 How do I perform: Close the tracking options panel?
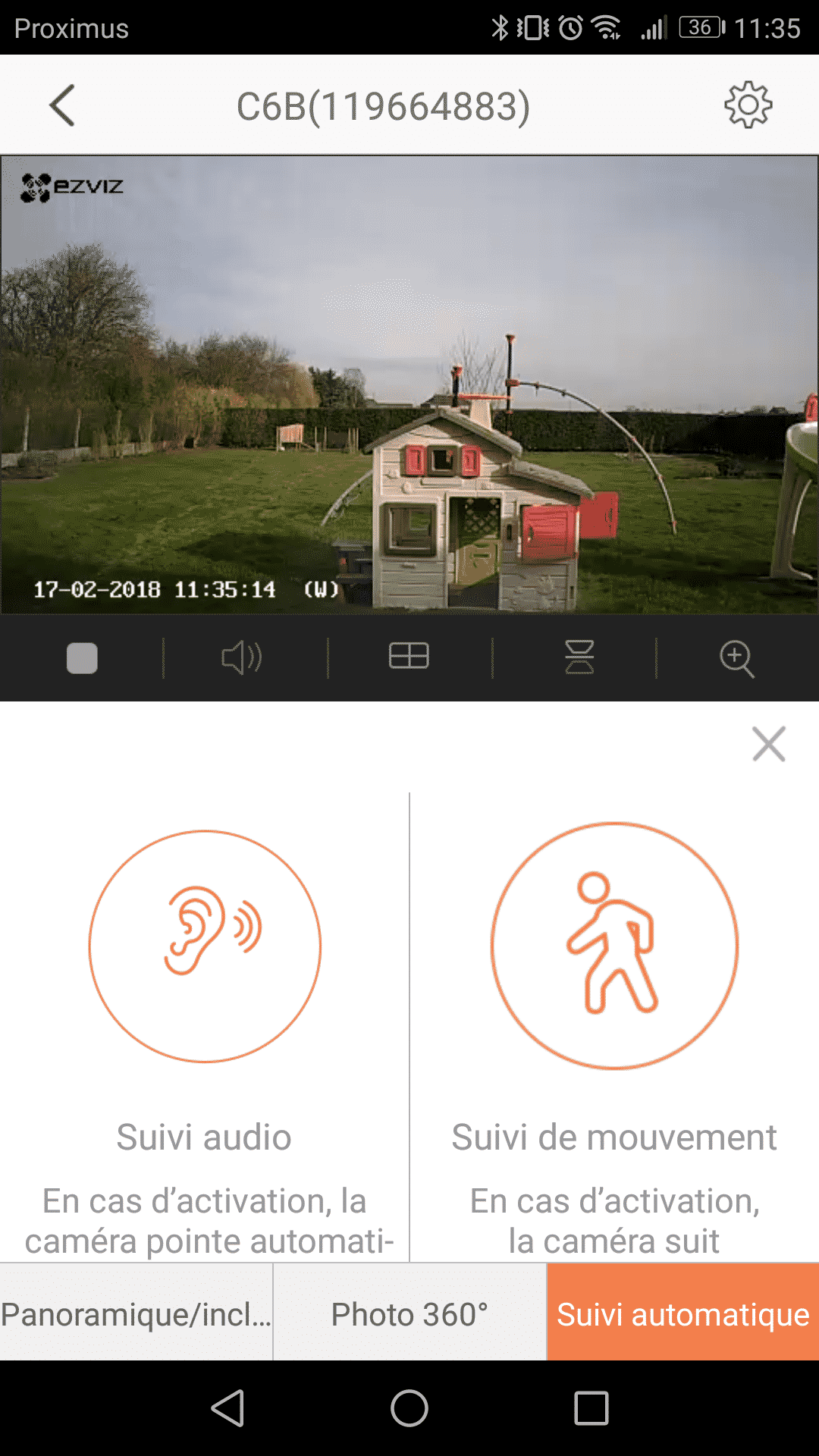[x=769, y=744]
